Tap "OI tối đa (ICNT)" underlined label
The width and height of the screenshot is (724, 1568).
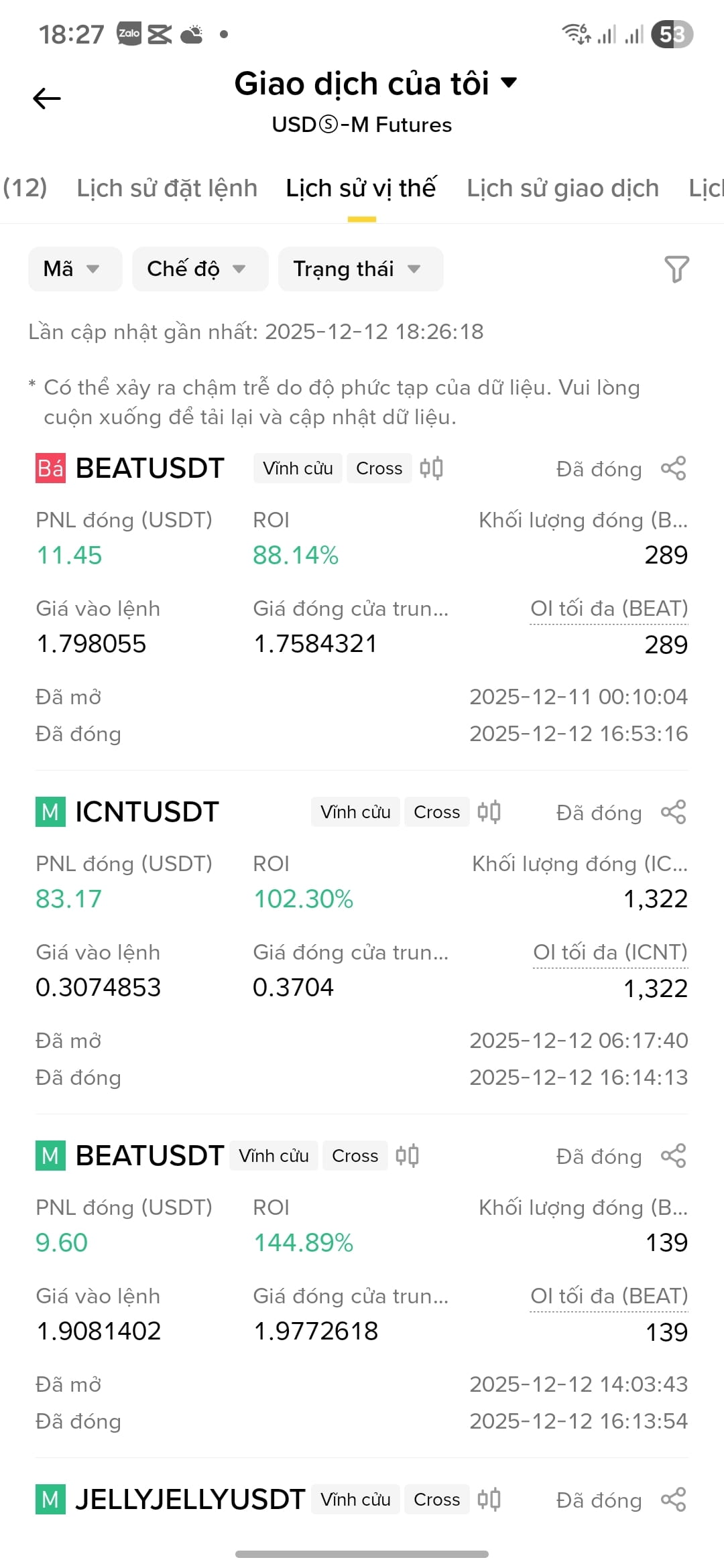pyautogui.click(x=610, y=952)
